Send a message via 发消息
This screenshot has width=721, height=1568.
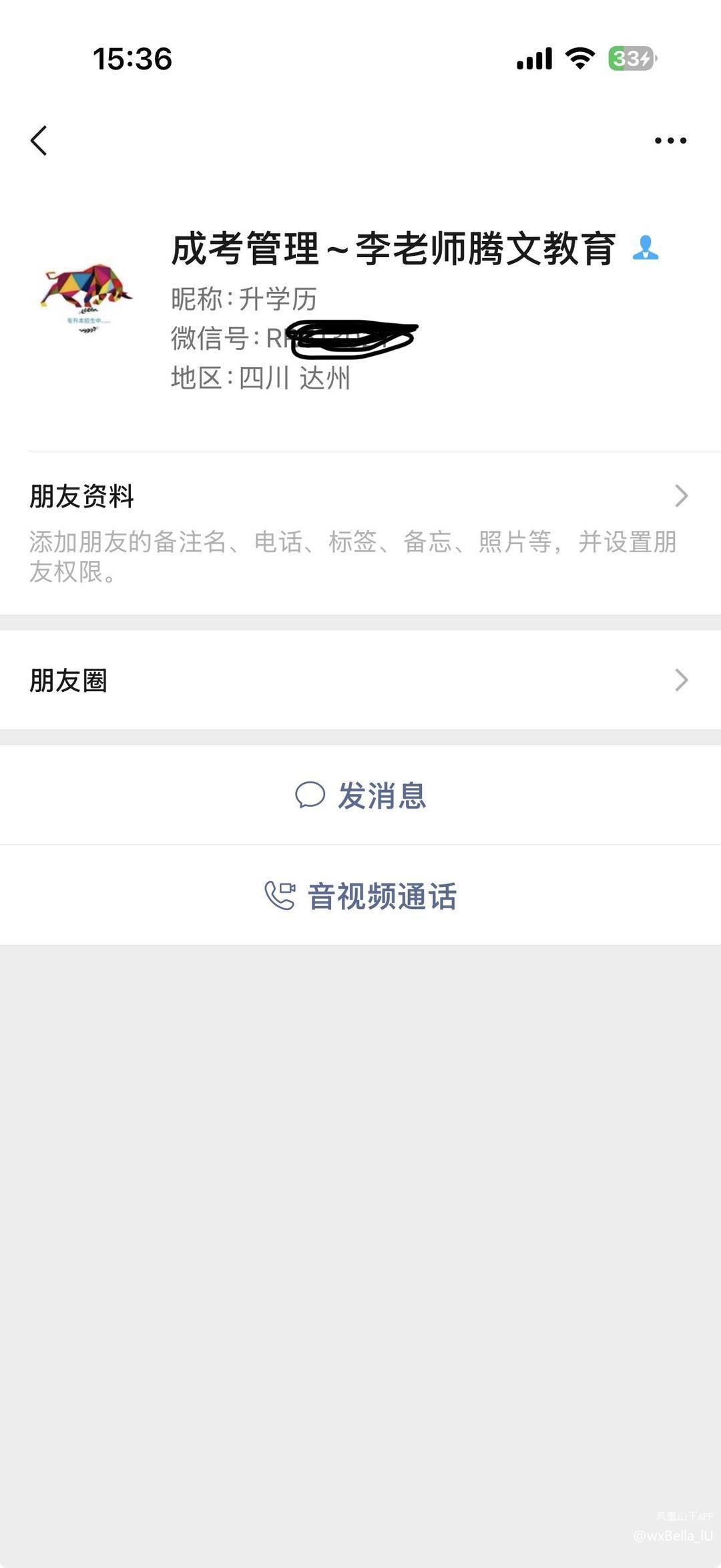360,795
